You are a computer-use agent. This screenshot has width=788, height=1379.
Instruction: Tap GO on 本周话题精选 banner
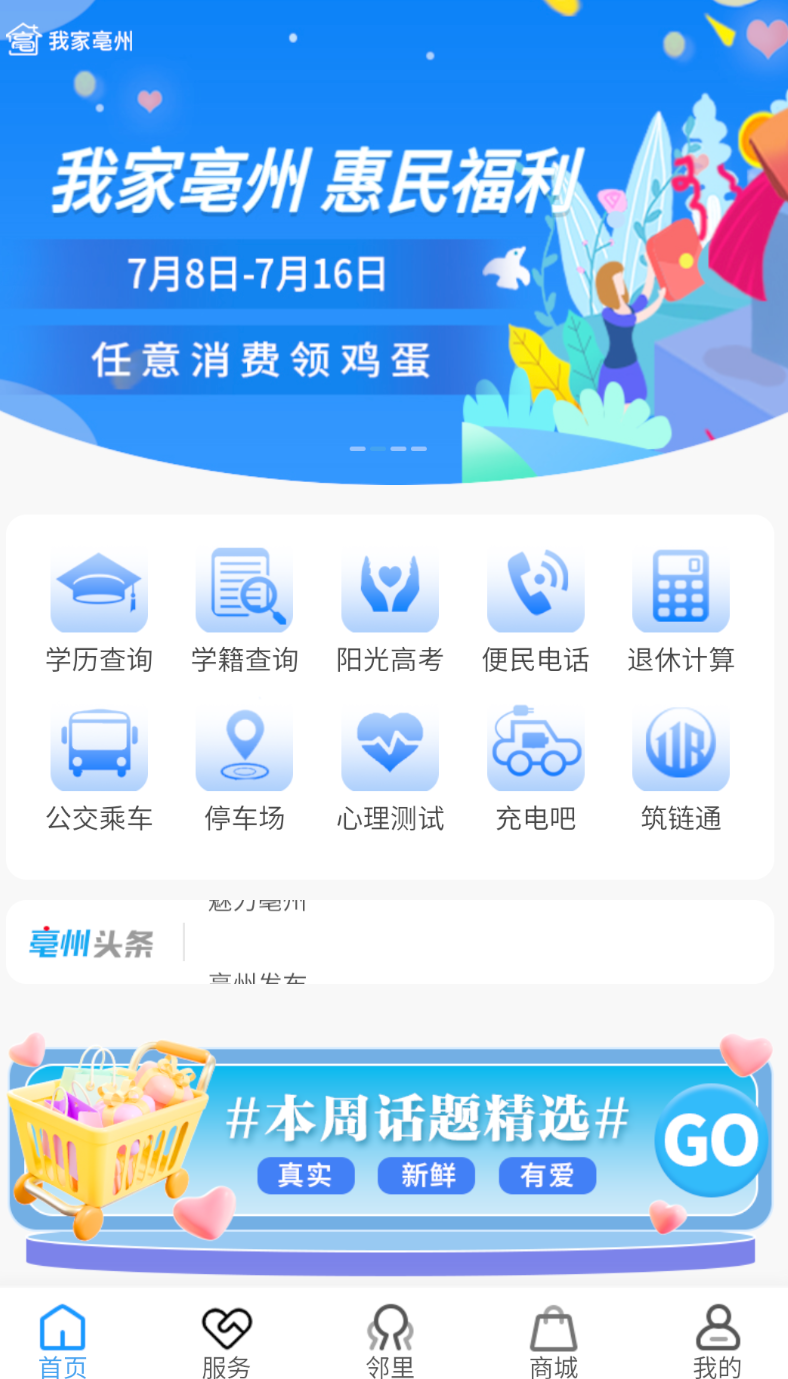click(x=711, y=1140)
